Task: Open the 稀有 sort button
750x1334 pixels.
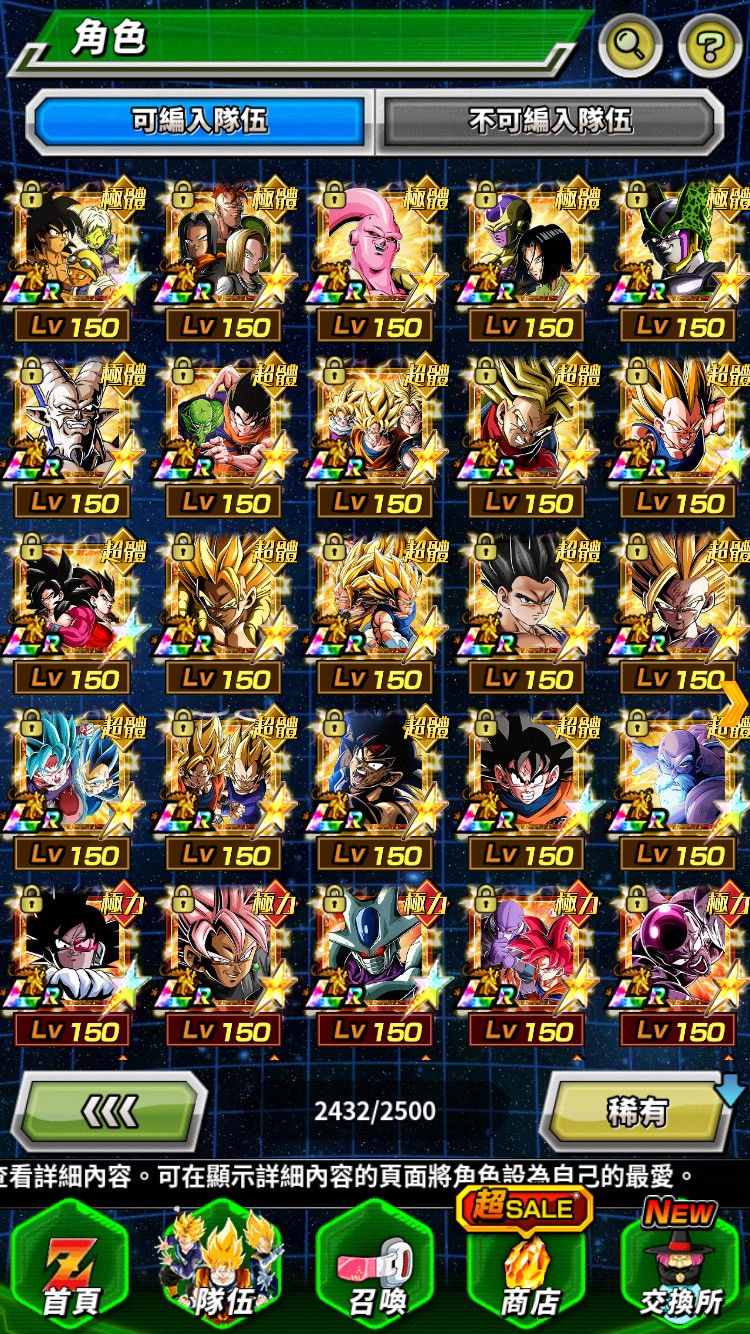Action: (636, 1111)
